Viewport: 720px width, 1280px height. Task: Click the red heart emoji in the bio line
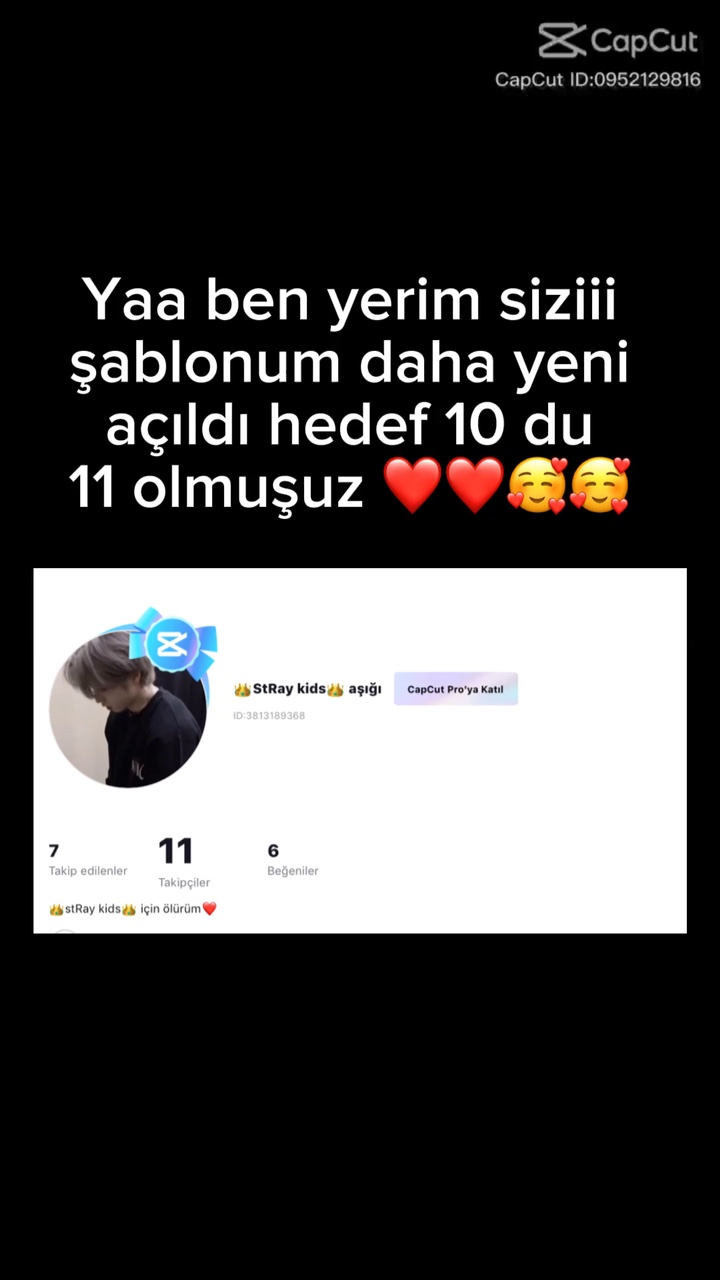coord(209,908)
